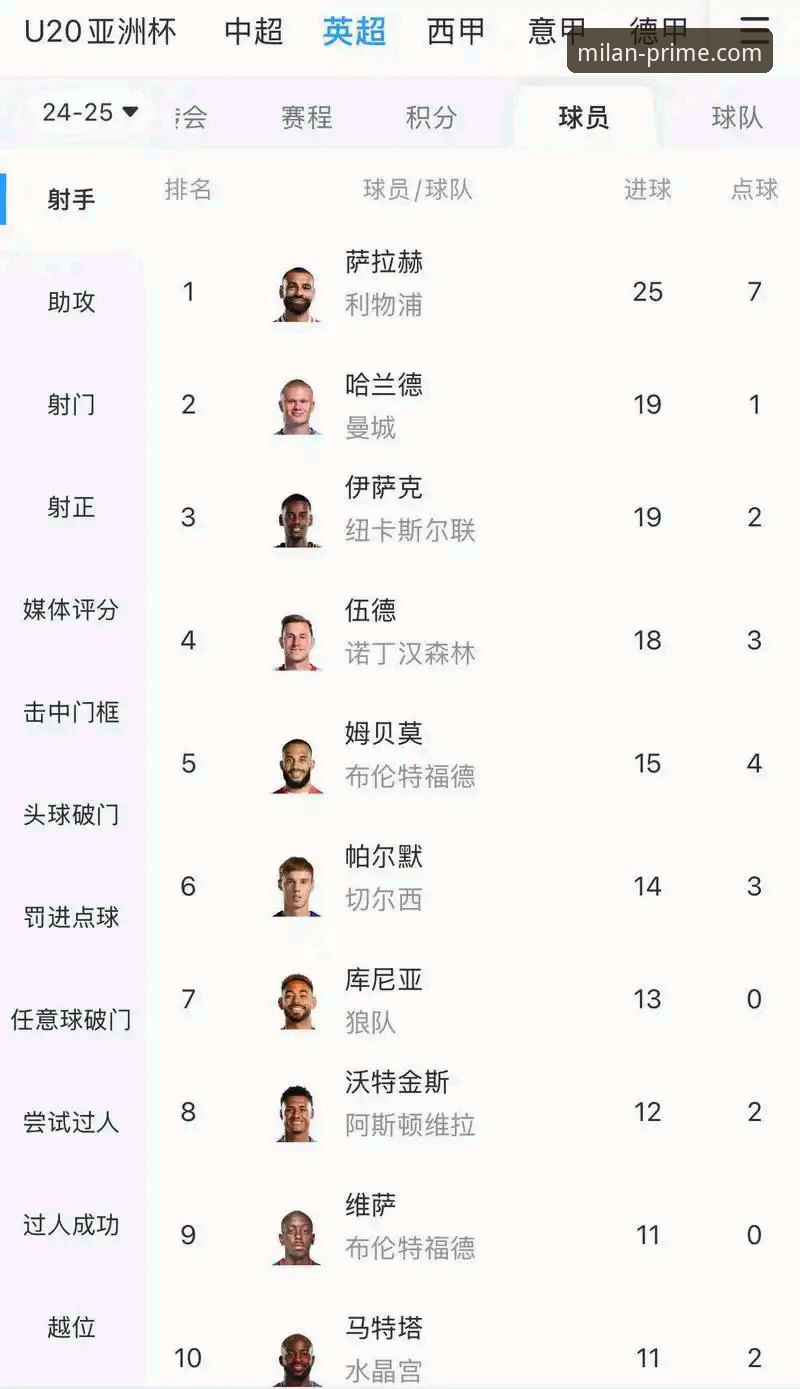Switch to the 西甲 league tab
The height and width of the screenshot is (1389, 800).
456,31
